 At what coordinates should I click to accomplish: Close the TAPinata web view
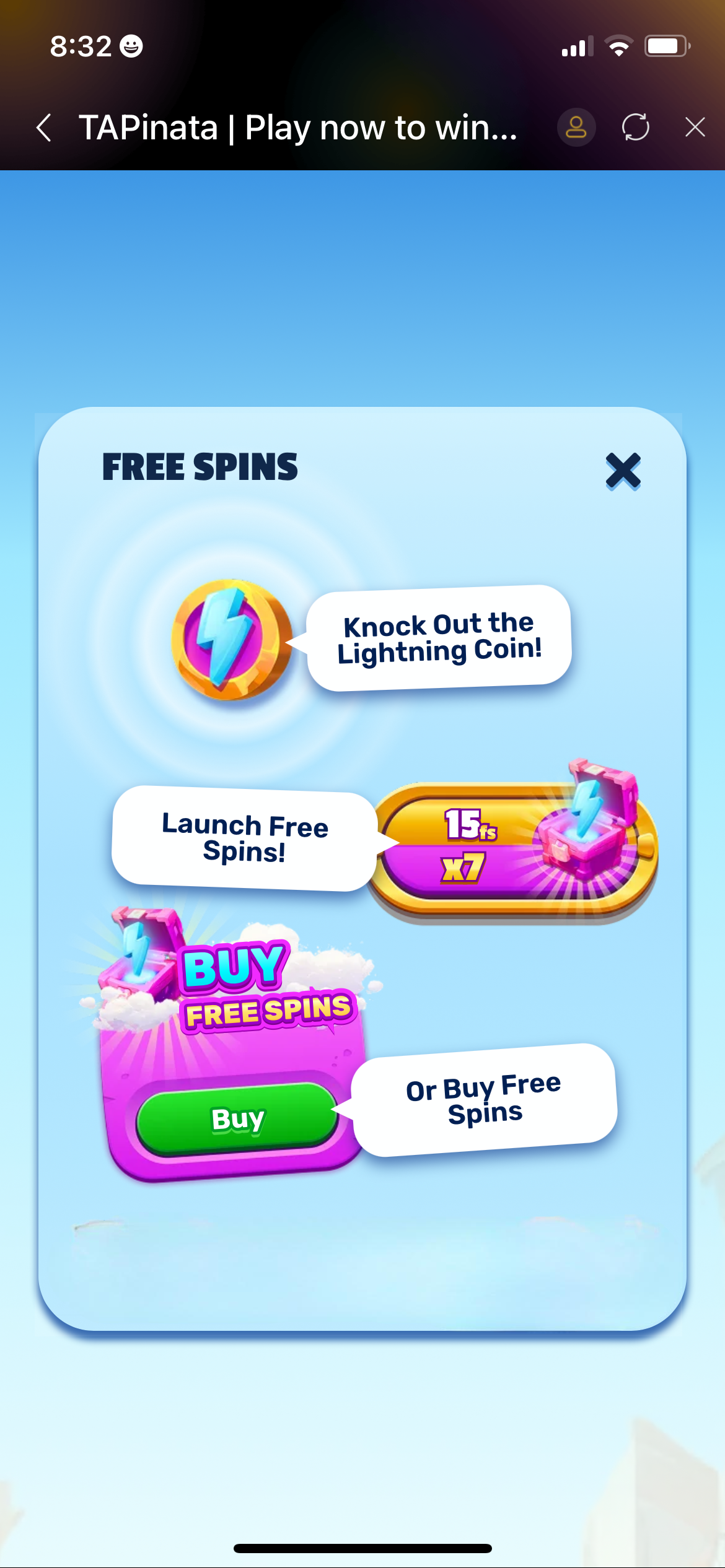coord(695,128)
